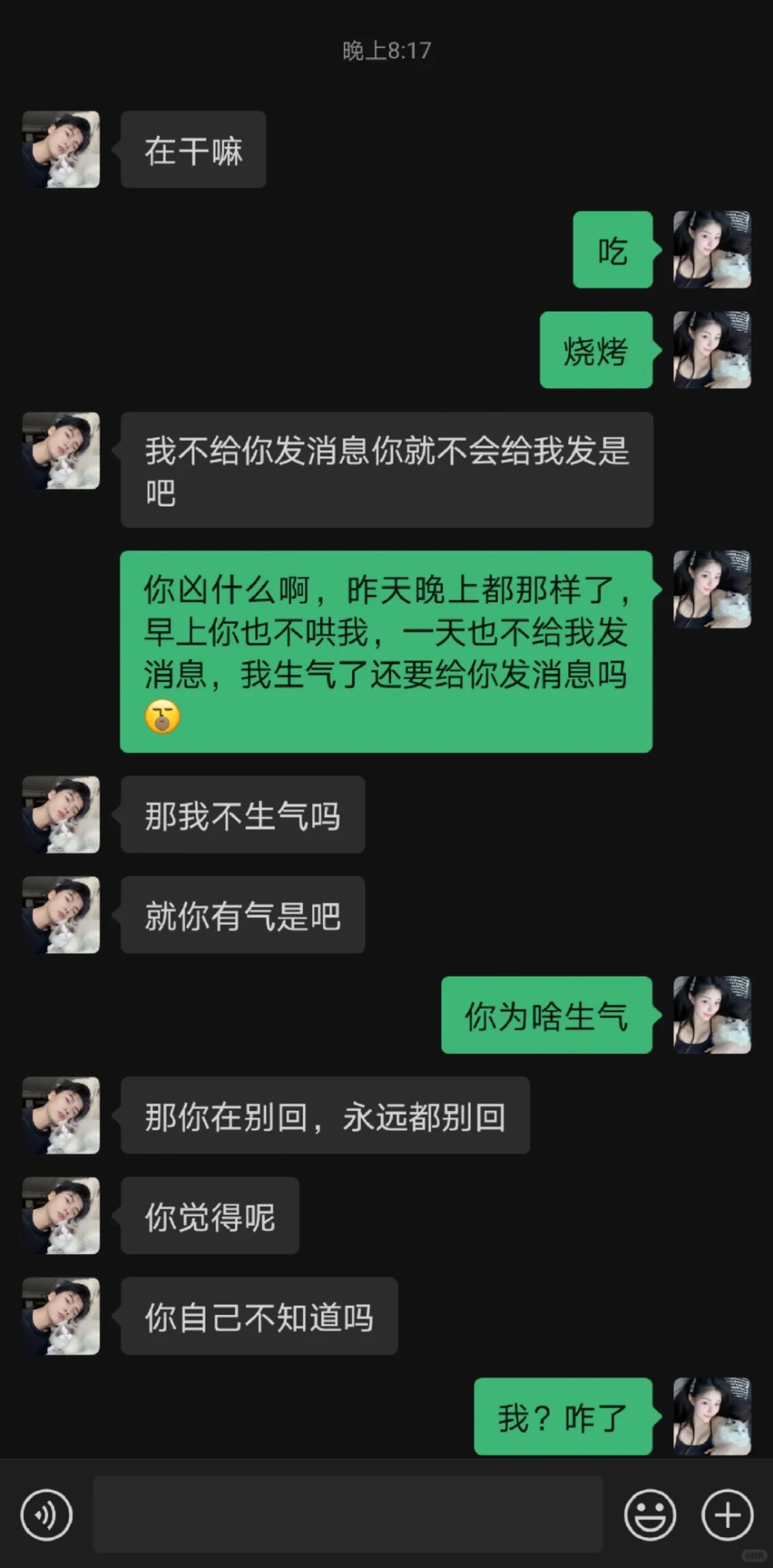Screen dimensions: 773x1568
Task: Tap the speaker icon at bottom left
Action: tap(46, 1515)
